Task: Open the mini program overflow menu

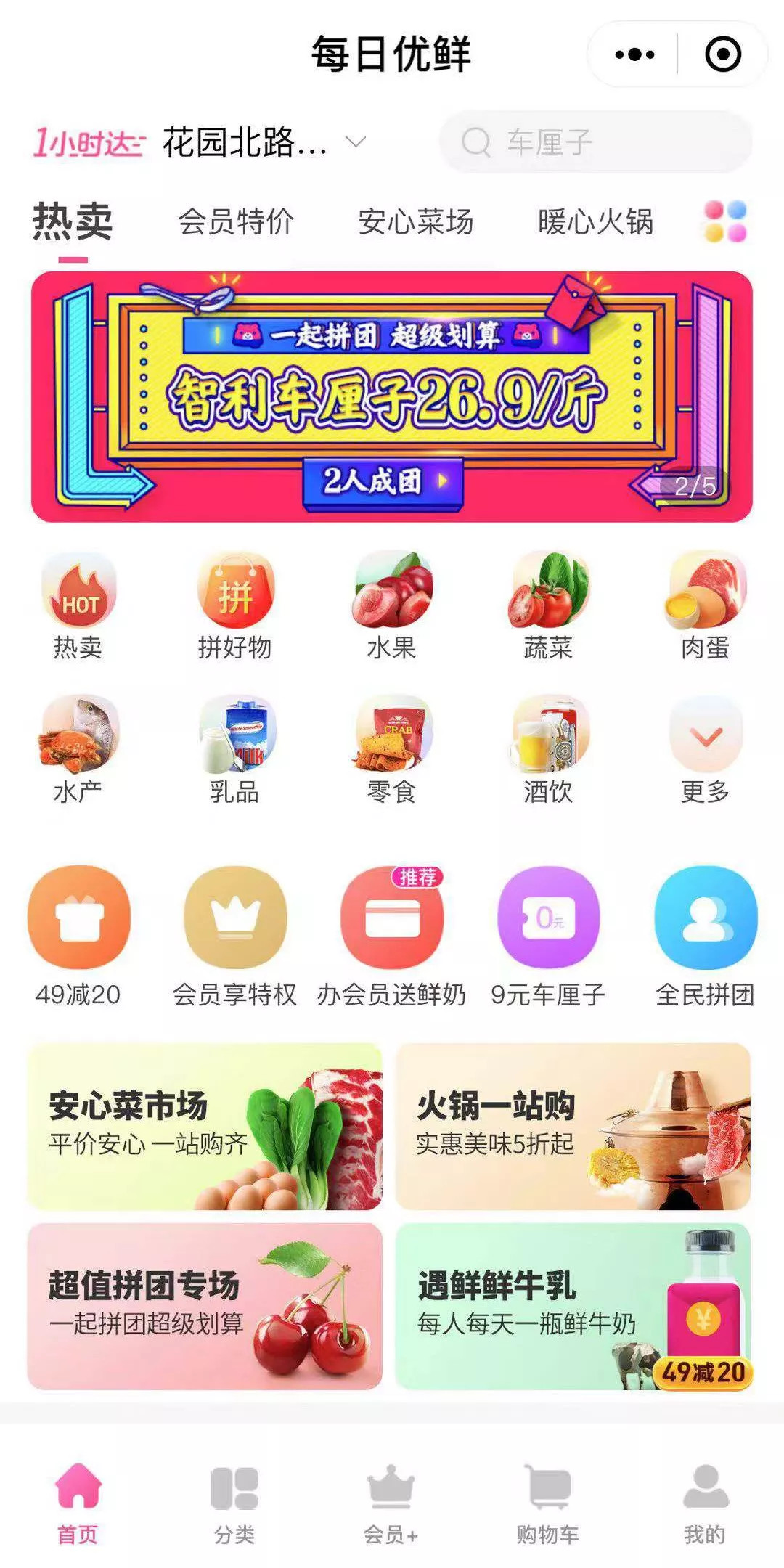Action: click(x=634, y=54)
